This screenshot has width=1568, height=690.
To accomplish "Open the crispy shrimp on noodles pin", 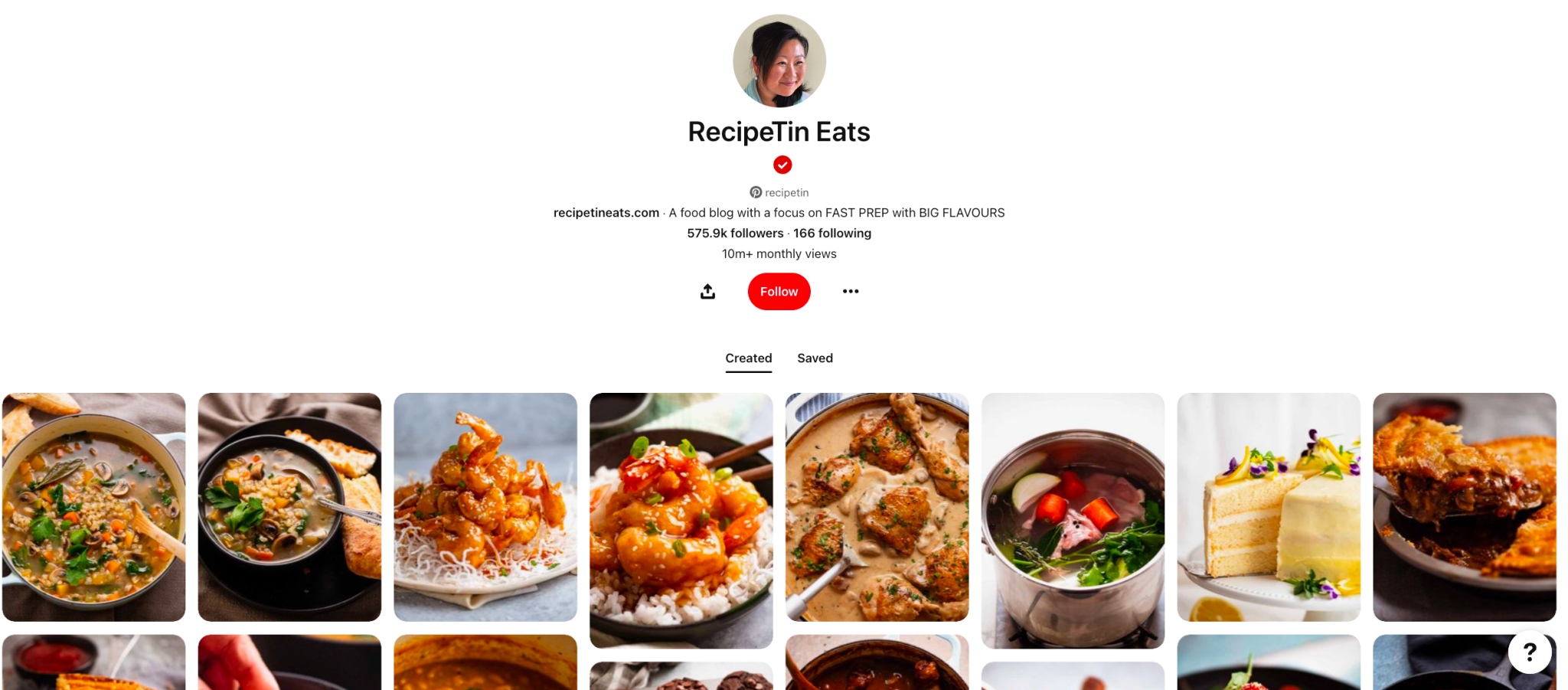I will [x=485, y=507].
